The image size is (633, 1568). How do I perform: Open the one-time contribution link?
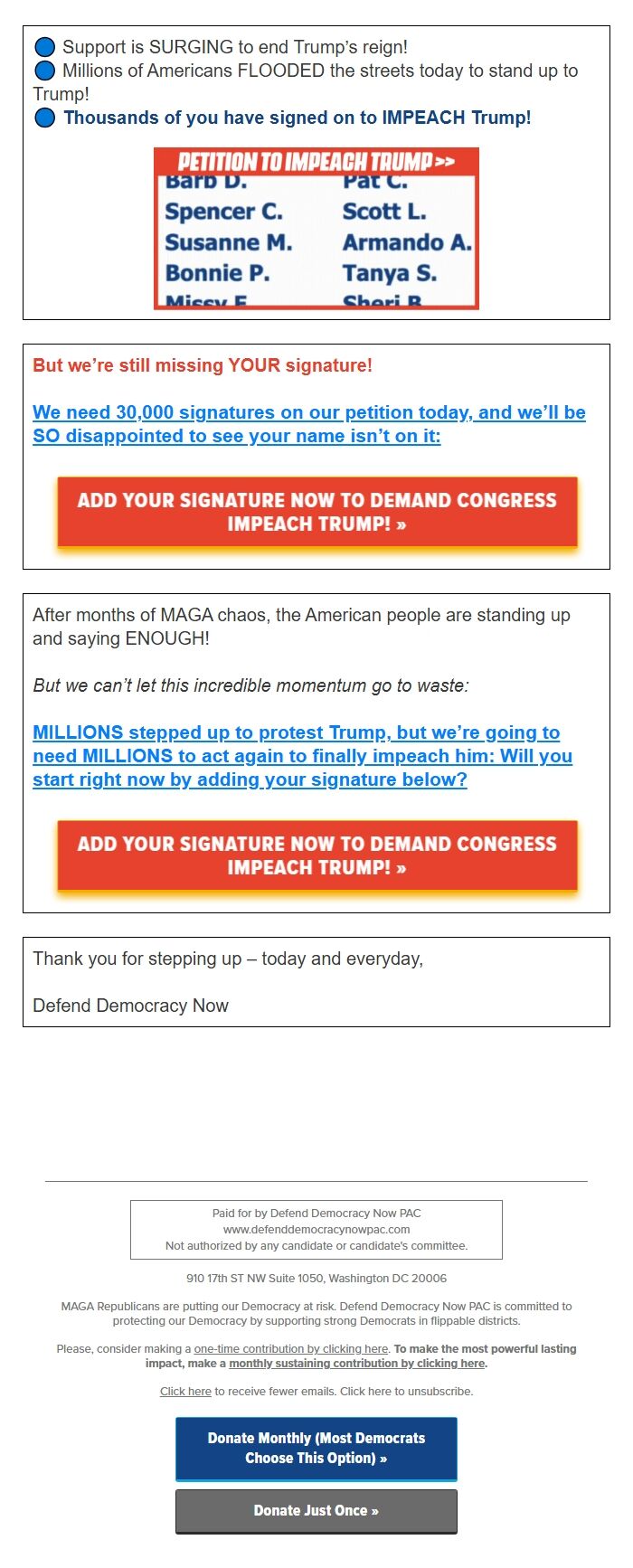(x=291, y=1348)
